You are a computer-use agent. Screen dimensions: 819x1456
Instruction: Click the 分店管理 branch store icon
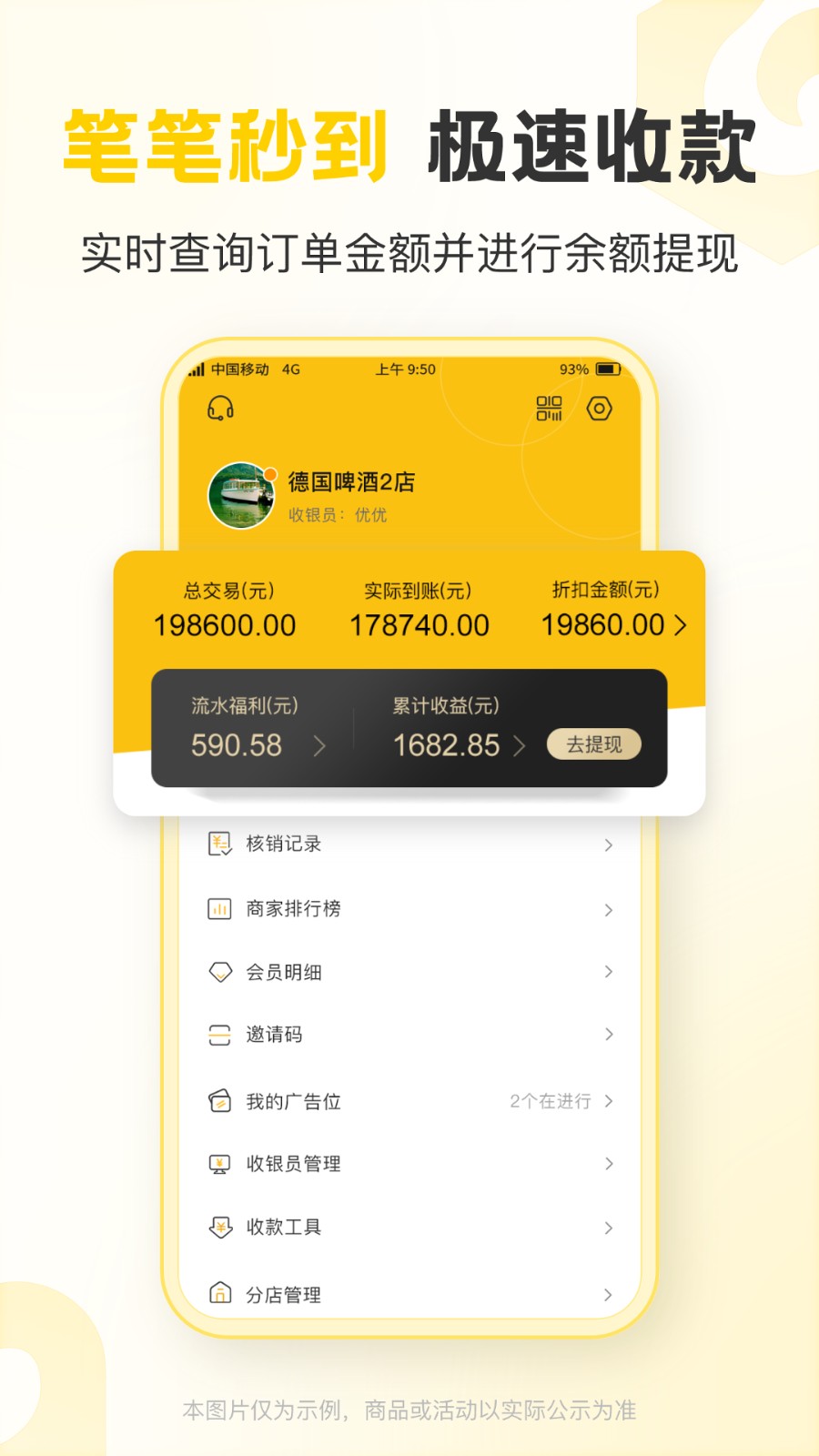(x=218, y=1292)
